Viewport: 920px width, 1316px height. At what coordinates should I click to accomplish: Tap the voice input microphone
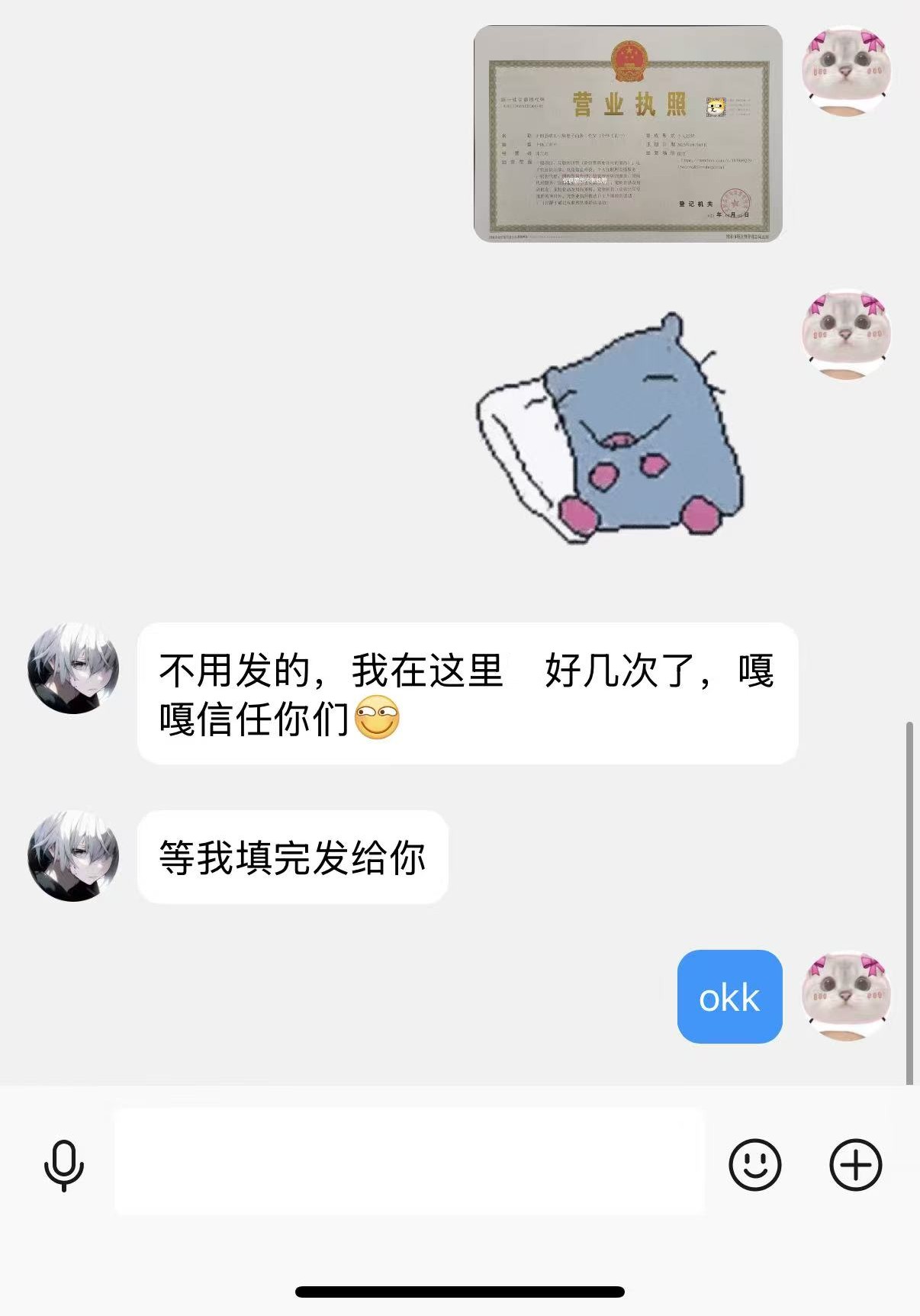[64, 1164]
